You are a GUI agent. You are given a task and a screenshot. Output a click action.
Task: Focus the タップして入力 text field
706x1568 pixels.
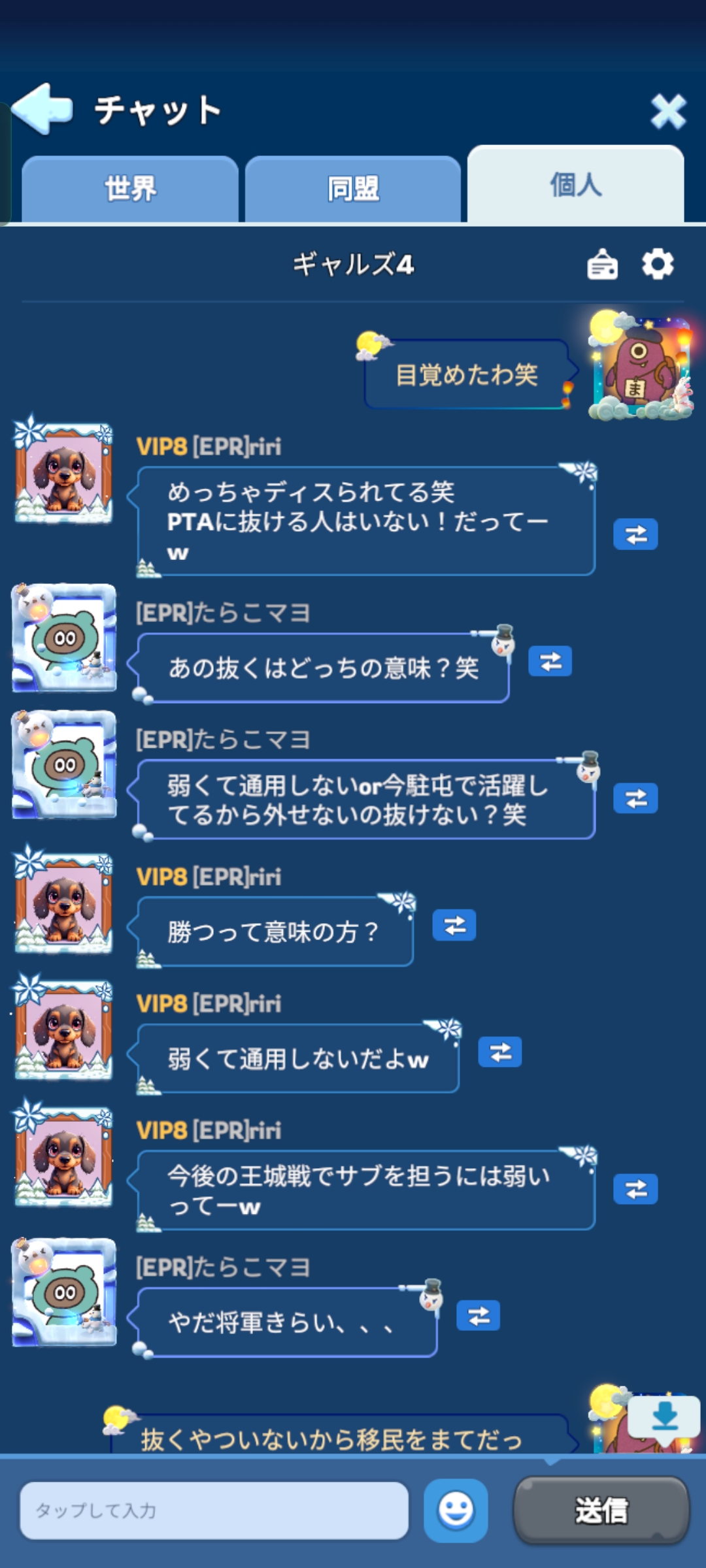pyautogui.click(x=214, y=1510)
